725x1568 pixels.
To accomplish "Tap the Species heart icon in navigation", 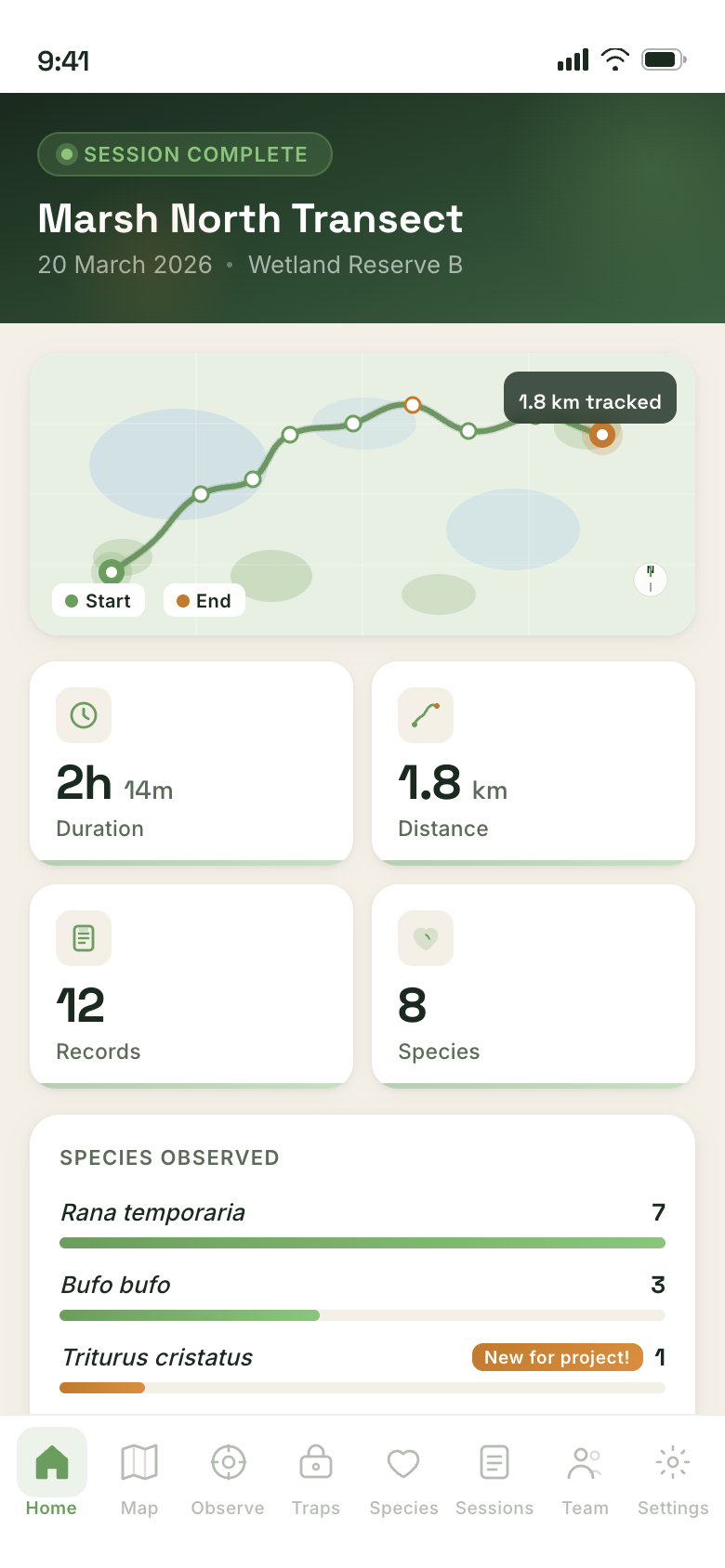I will pyautogui.click(x=402, y=1461).
